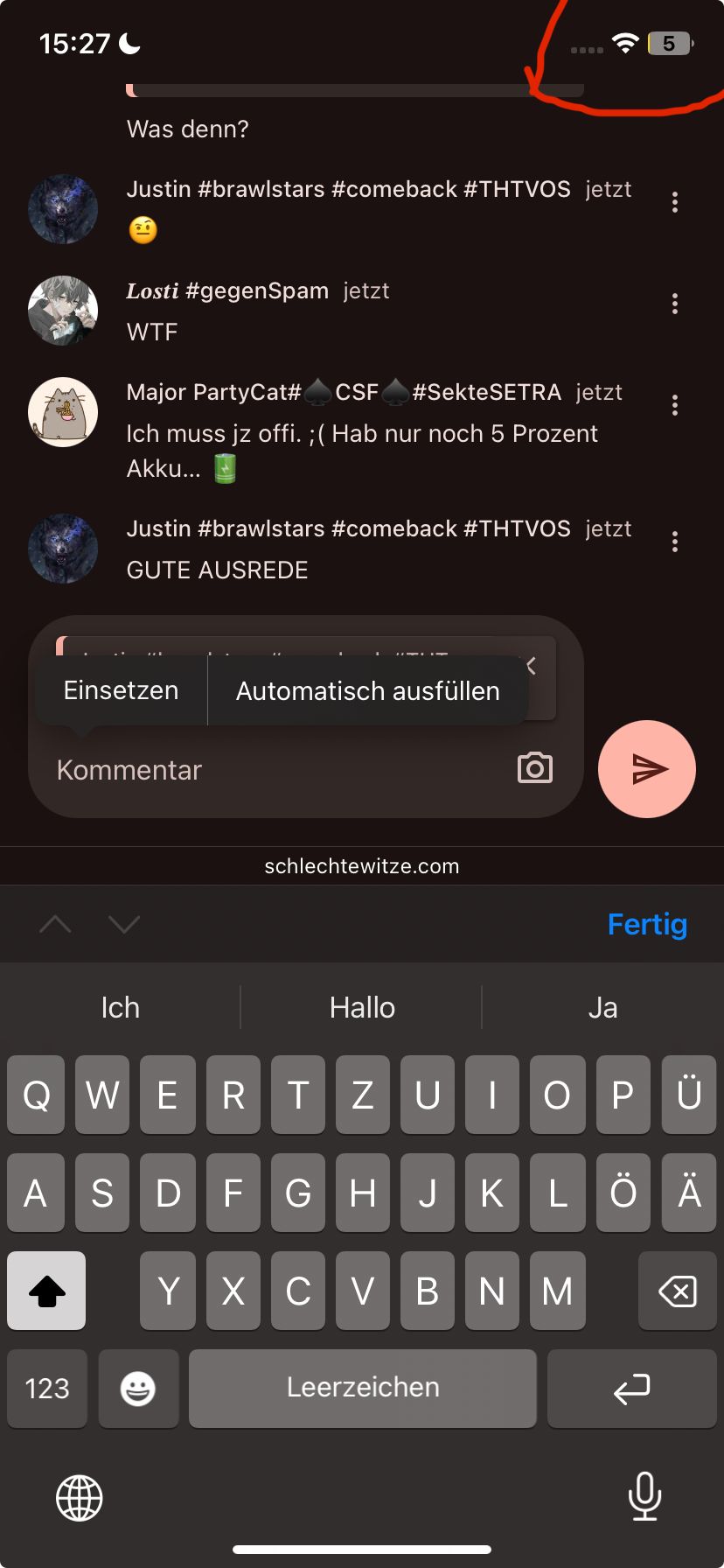This screenshot has height=1568, width=724.
Task: Switch to the 123 number keyboard
Action: click(x=47, y=1389)
